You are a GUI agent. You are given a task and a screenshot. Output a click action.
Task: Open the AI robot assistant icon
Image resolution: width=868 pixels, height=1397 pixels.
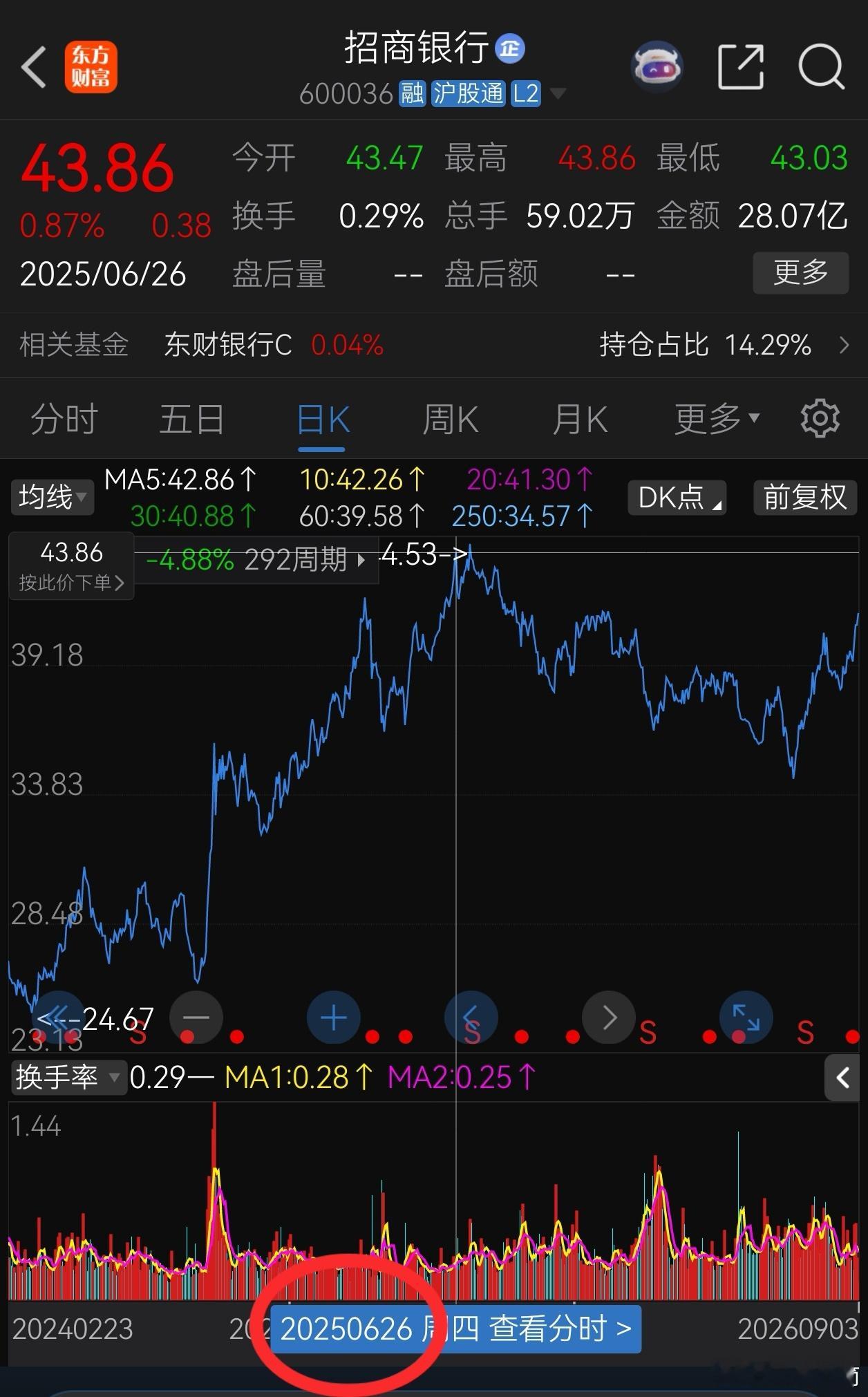657,67
